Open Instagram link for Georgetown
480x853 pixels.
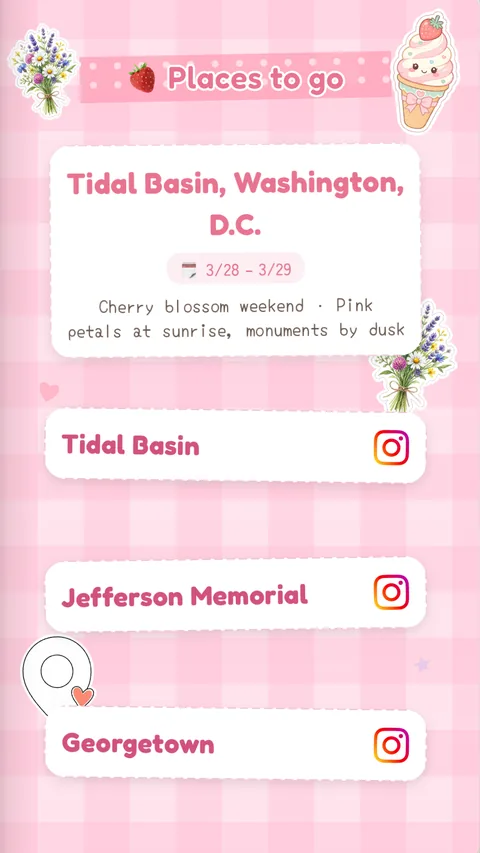pos(391,745)
